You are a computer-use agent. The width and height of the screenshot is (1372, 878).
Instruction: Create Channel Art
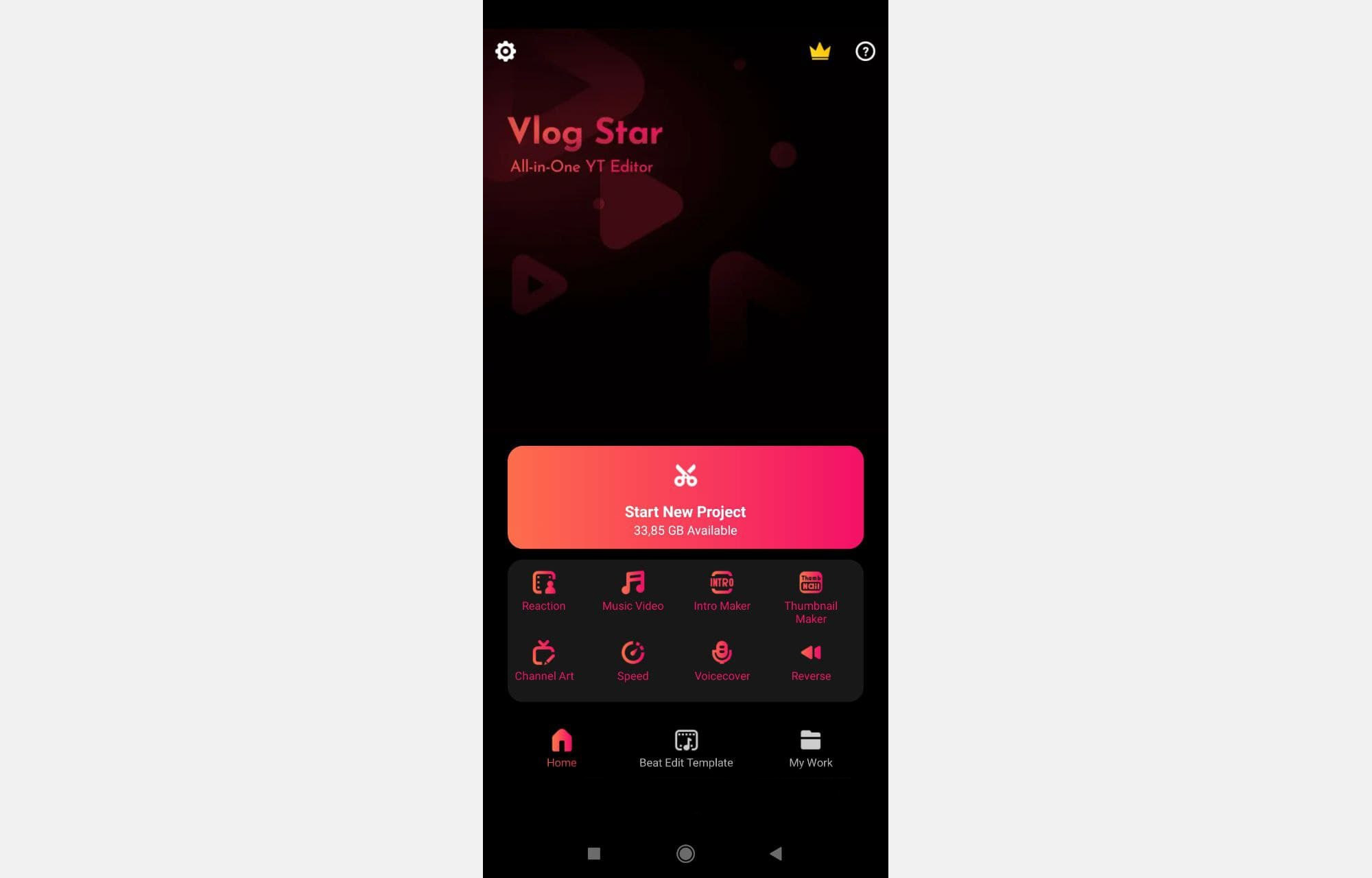point(544,661)
